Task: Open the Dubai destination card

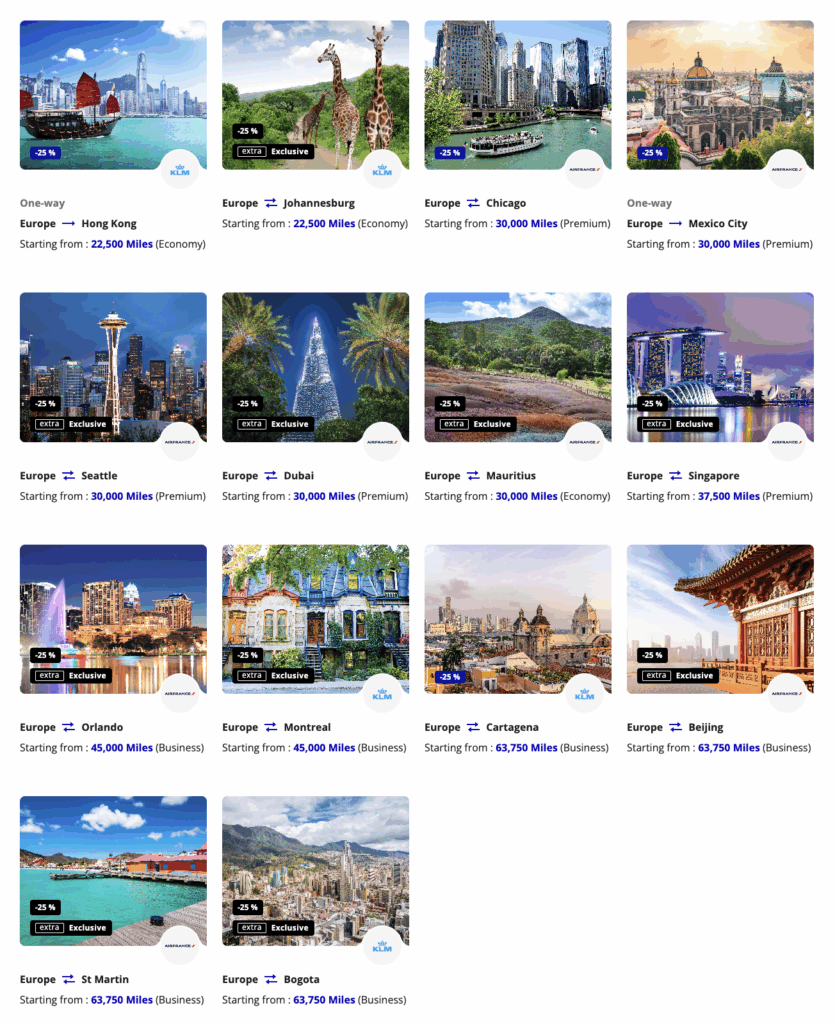Action: point(315,367)
